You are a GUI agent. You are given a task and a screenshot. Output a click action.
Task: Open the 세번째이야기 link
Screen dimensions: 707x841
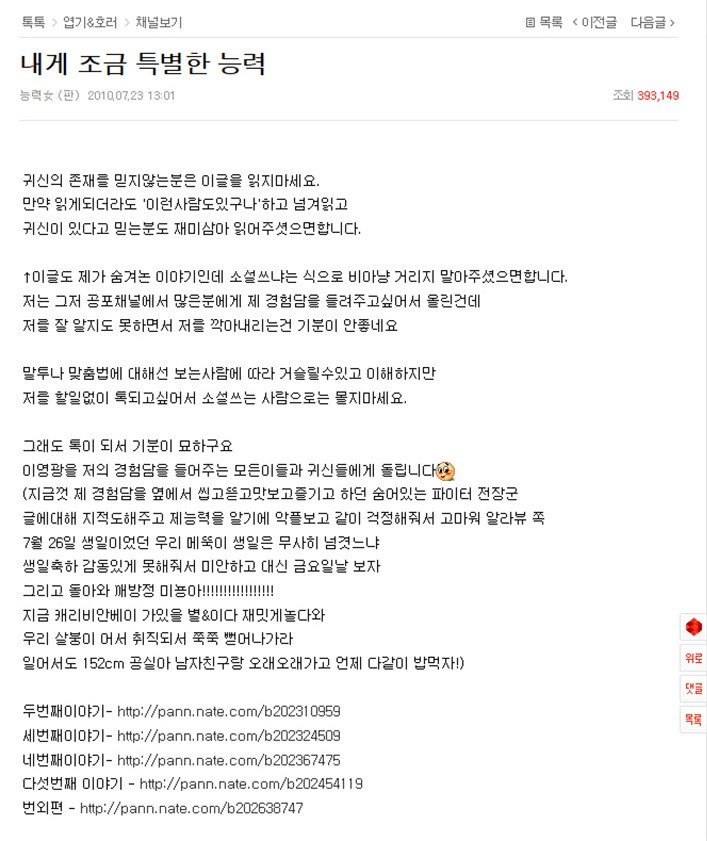229,735
